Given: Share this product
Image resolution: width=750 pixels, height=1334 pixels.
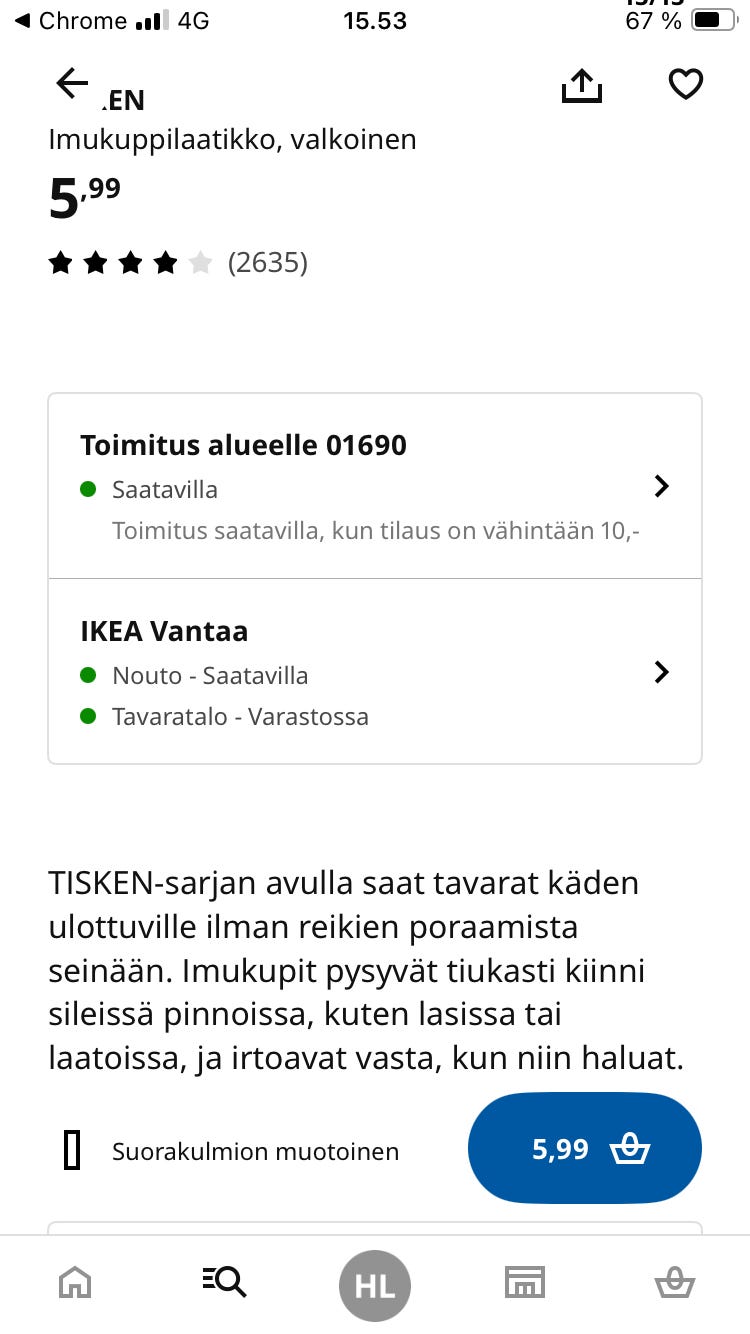Looking at the screenshot, I should tap(582, 86).
